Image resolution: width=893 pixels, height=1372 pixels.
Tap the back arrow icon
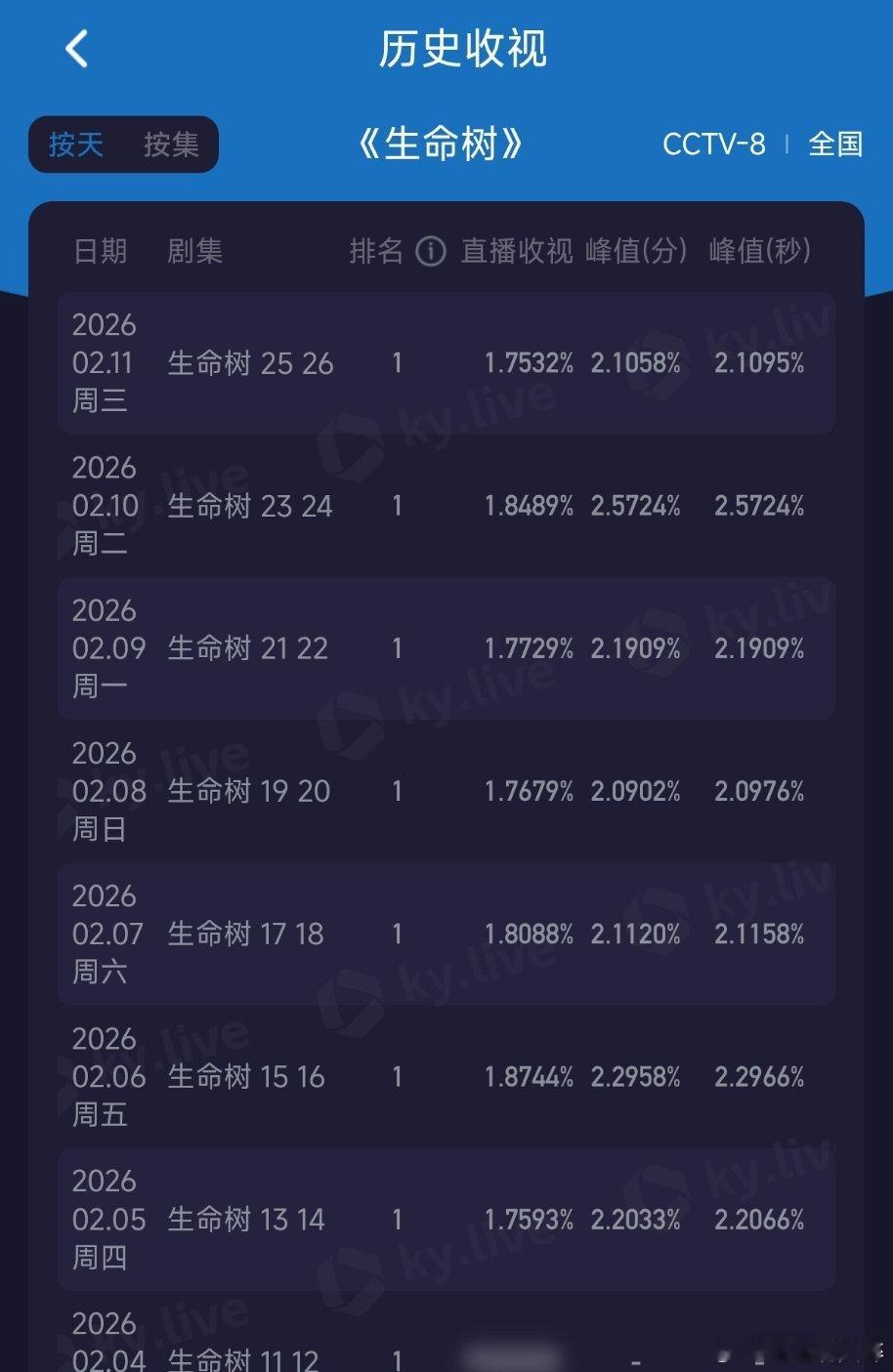point(77,48)
